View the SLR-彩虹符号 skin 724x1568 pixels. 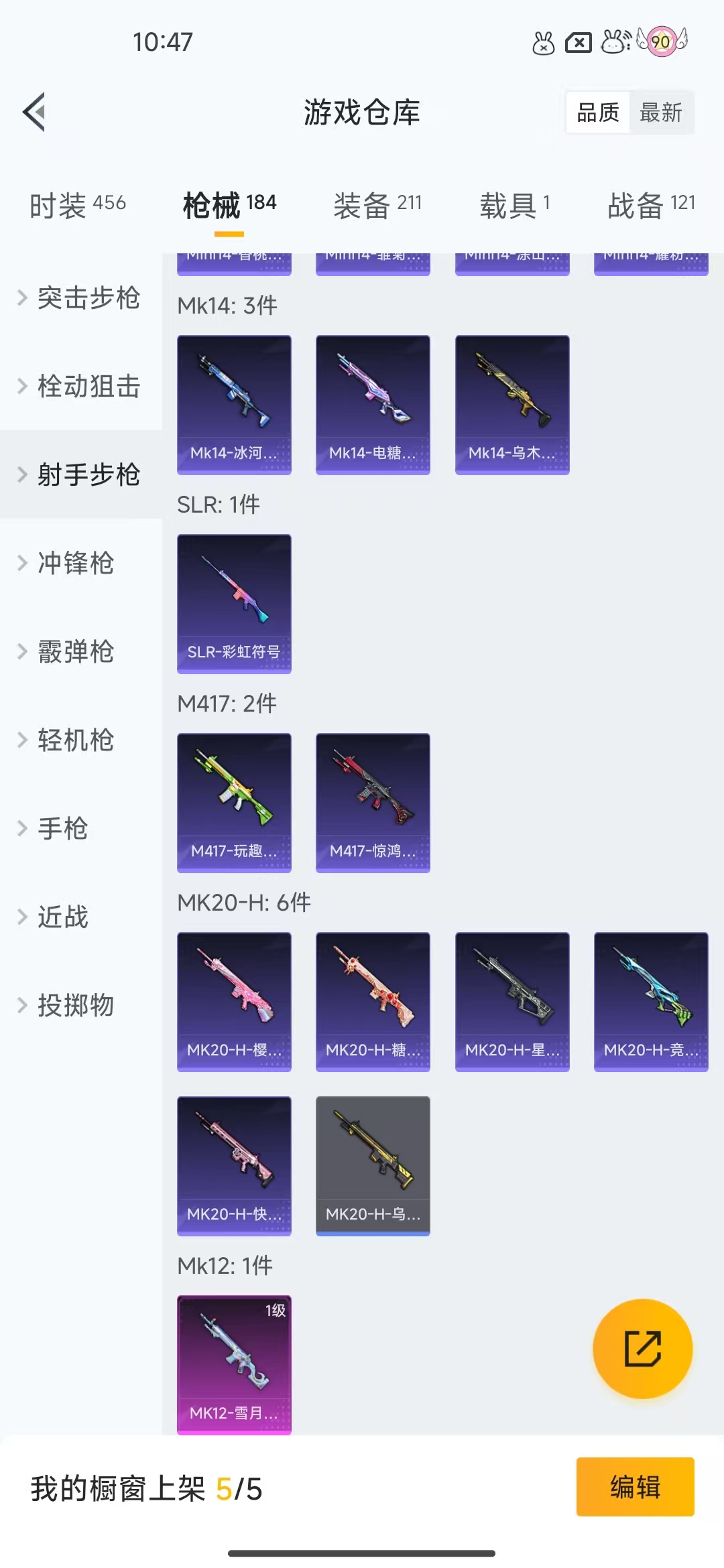234,603
